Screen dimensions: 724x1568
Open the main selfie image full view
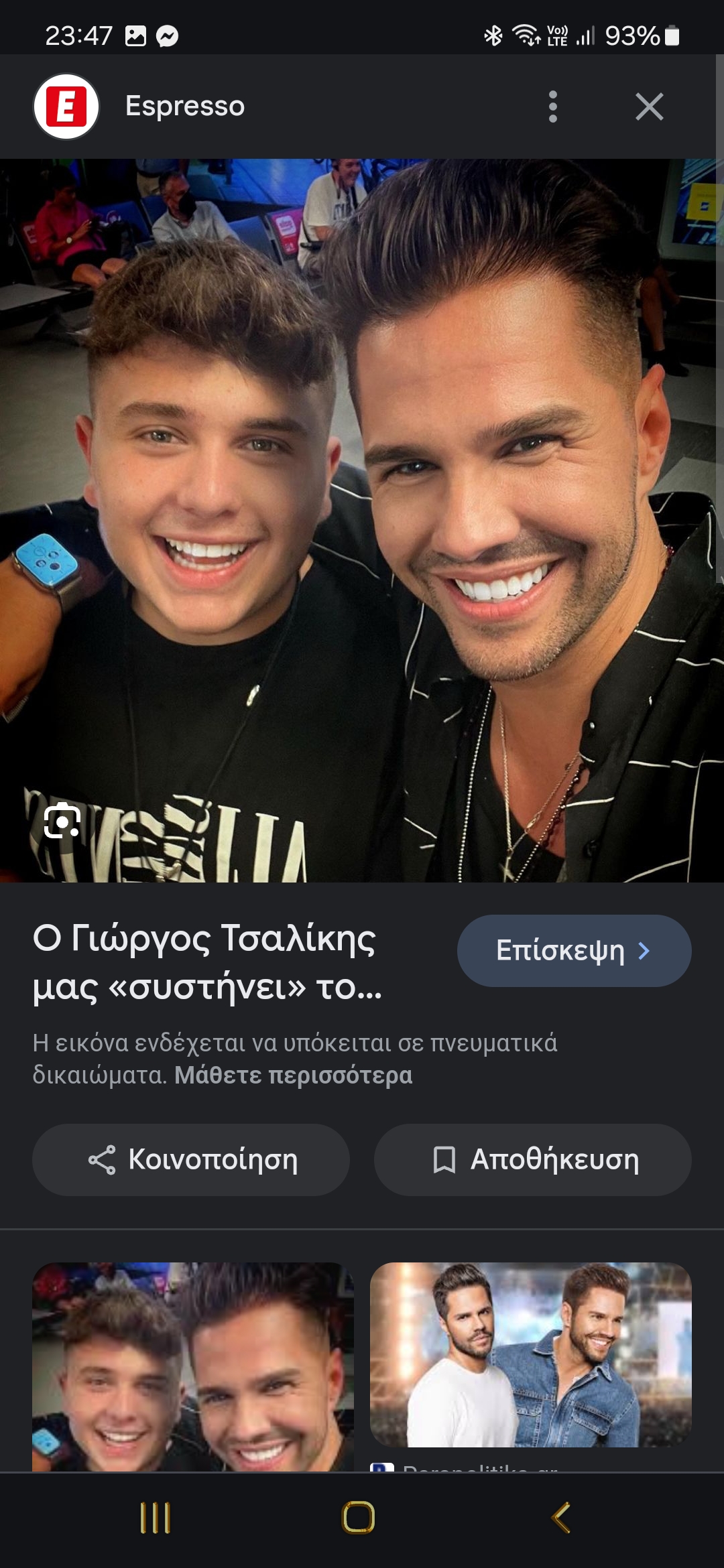pyautogui.click(x=362, y=520)
